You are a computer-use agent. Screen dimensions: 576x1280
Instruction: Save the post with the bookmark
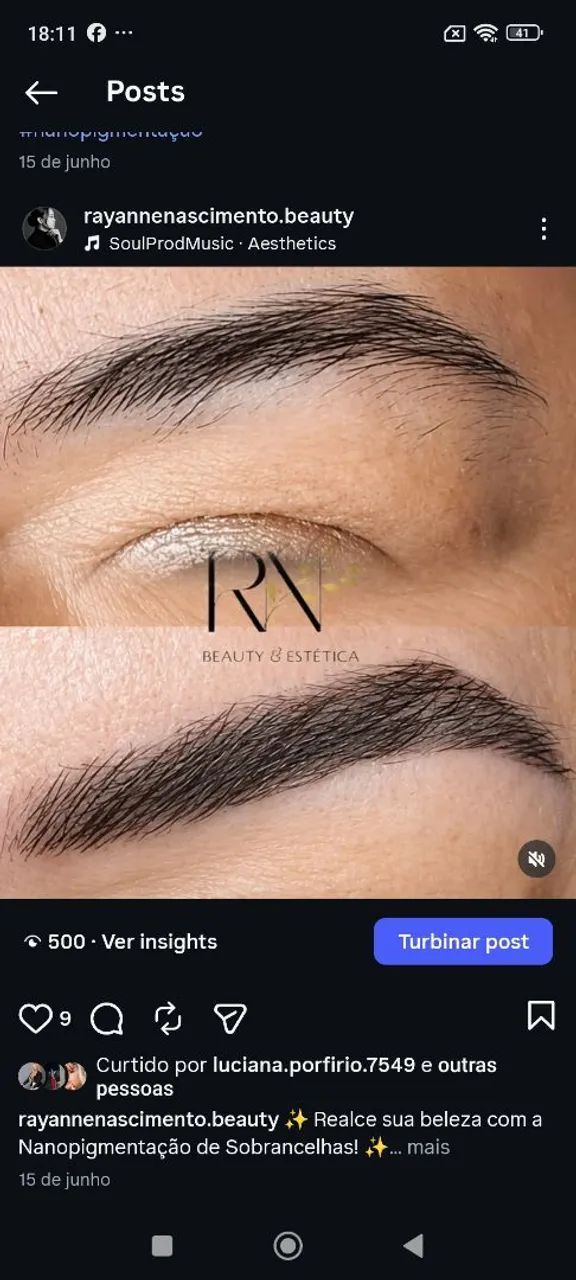pos(541,1016)
